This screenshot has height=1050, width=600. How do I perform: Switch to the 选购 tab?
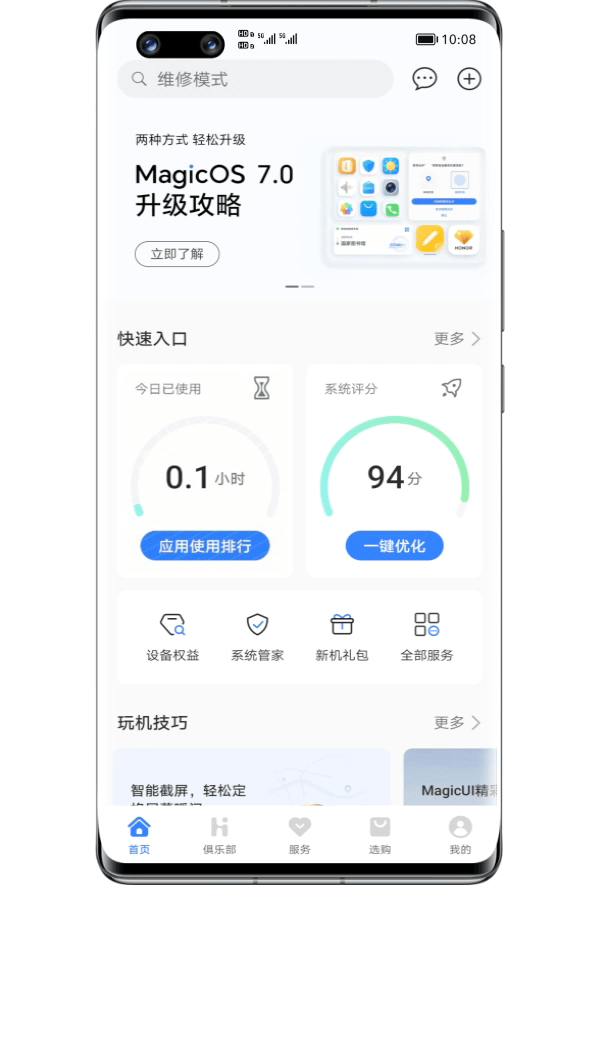[x=380, y=835]
